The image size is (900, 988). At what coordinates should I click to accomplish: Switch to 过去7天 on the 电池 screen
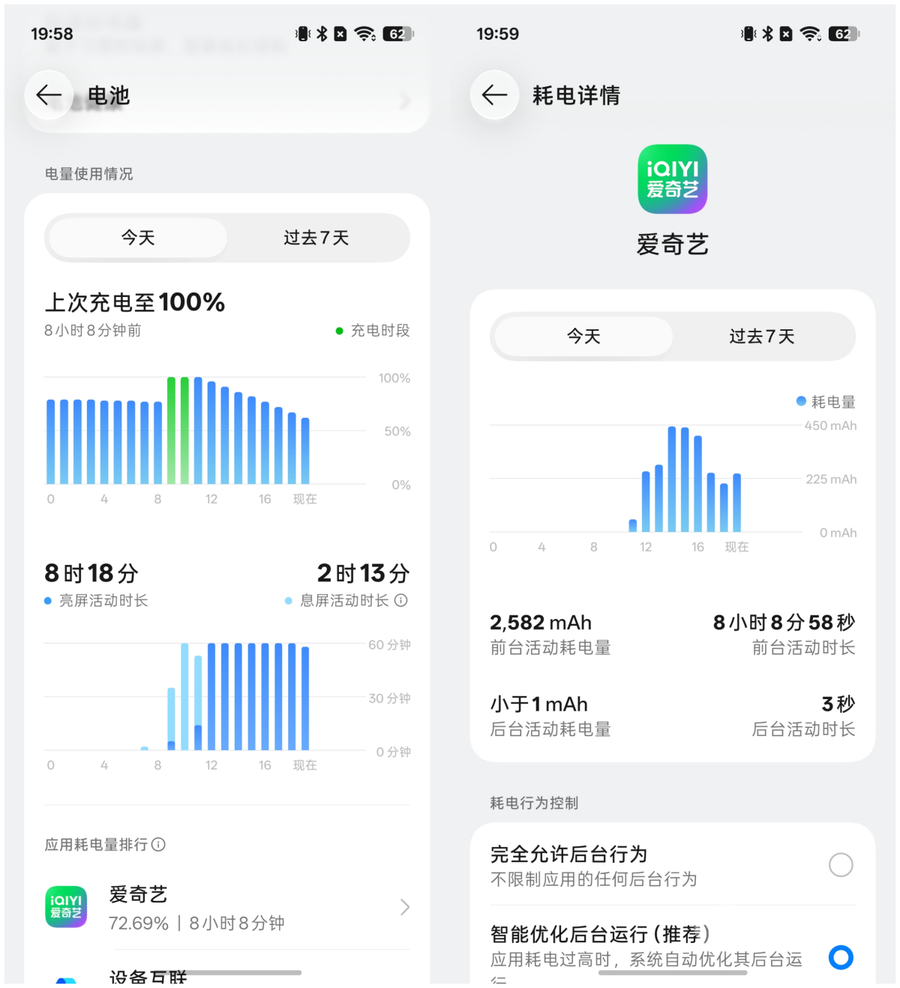pos(316,238)
